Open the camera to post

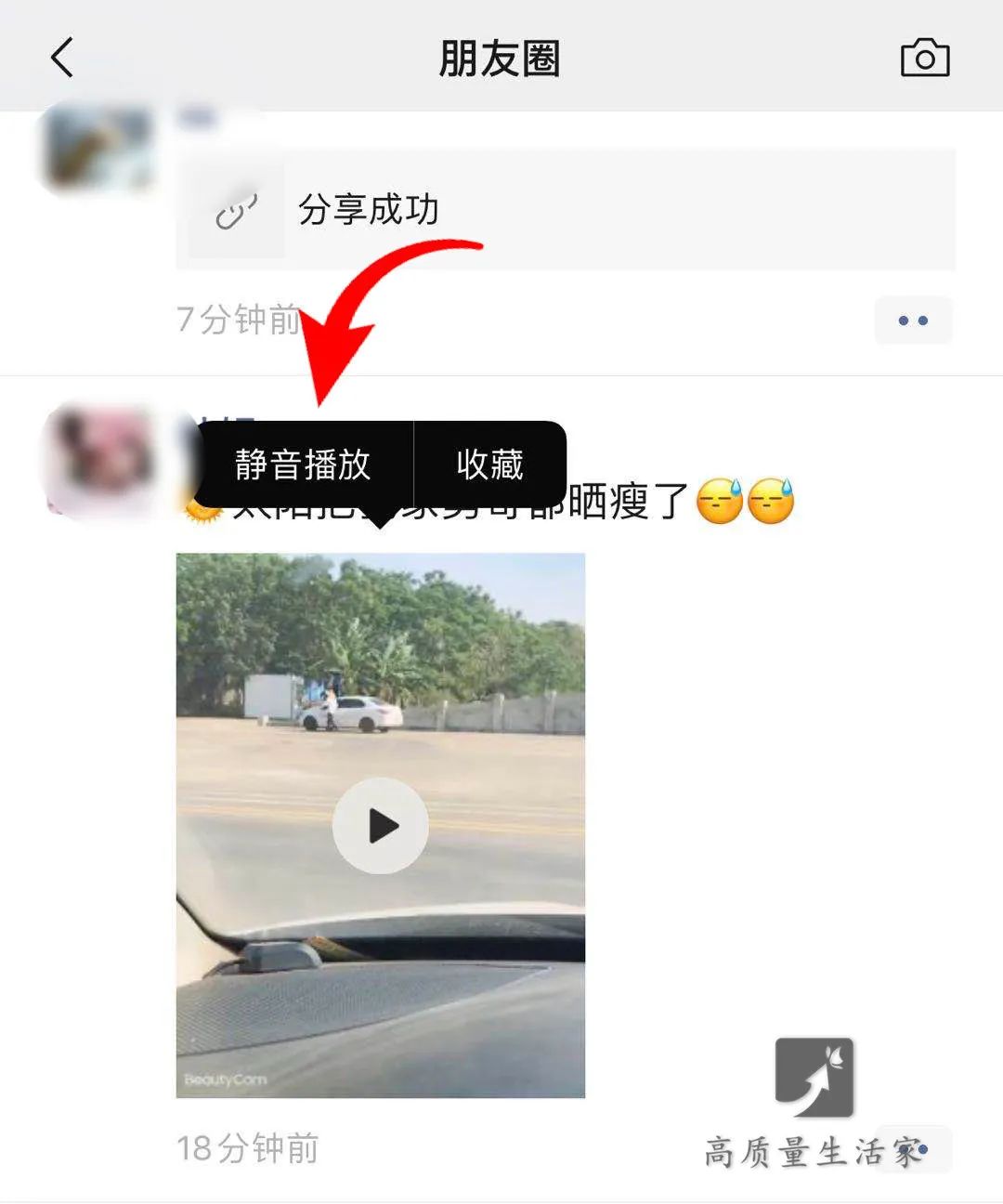[x=925, y=59]
